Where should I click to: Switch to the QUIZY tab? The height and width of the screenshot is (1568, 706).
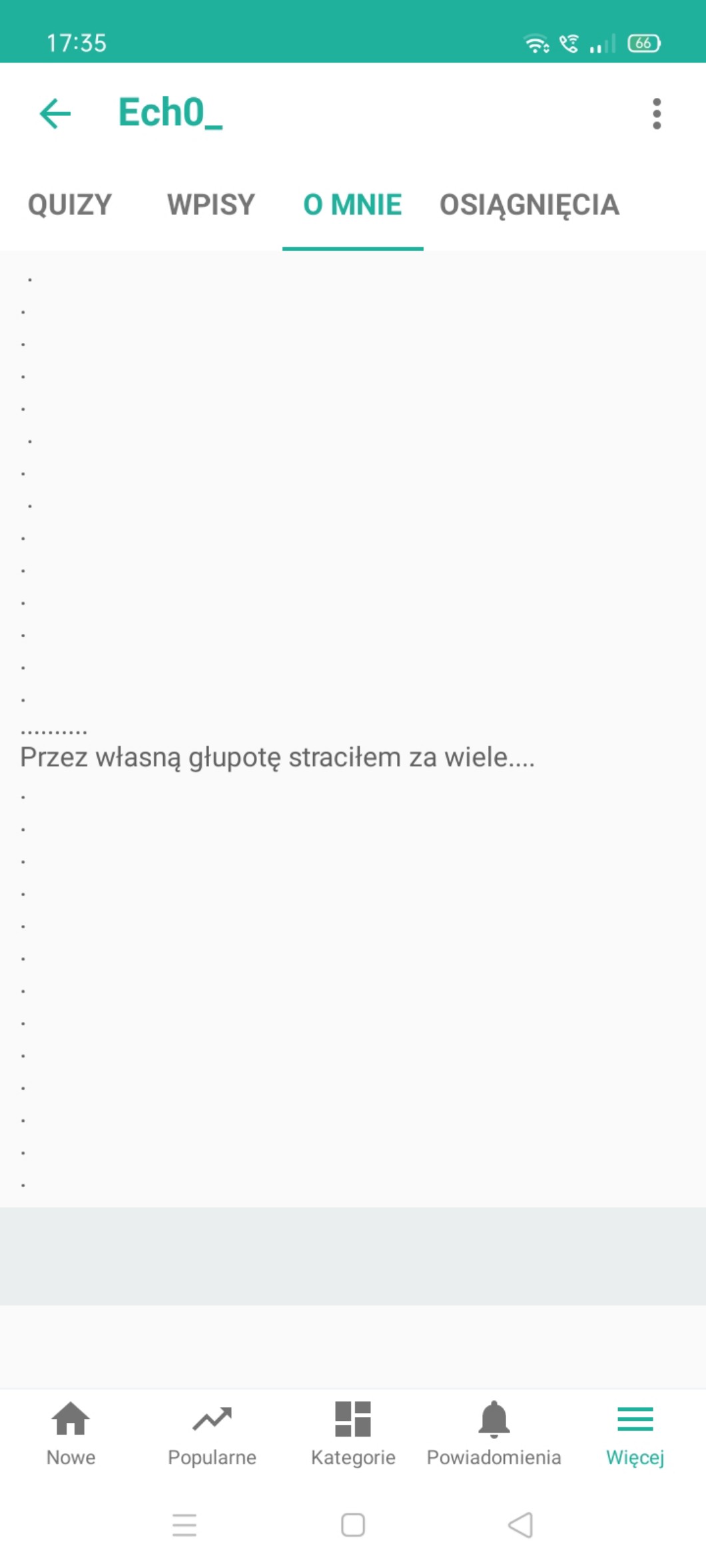(x=70, y=204)
